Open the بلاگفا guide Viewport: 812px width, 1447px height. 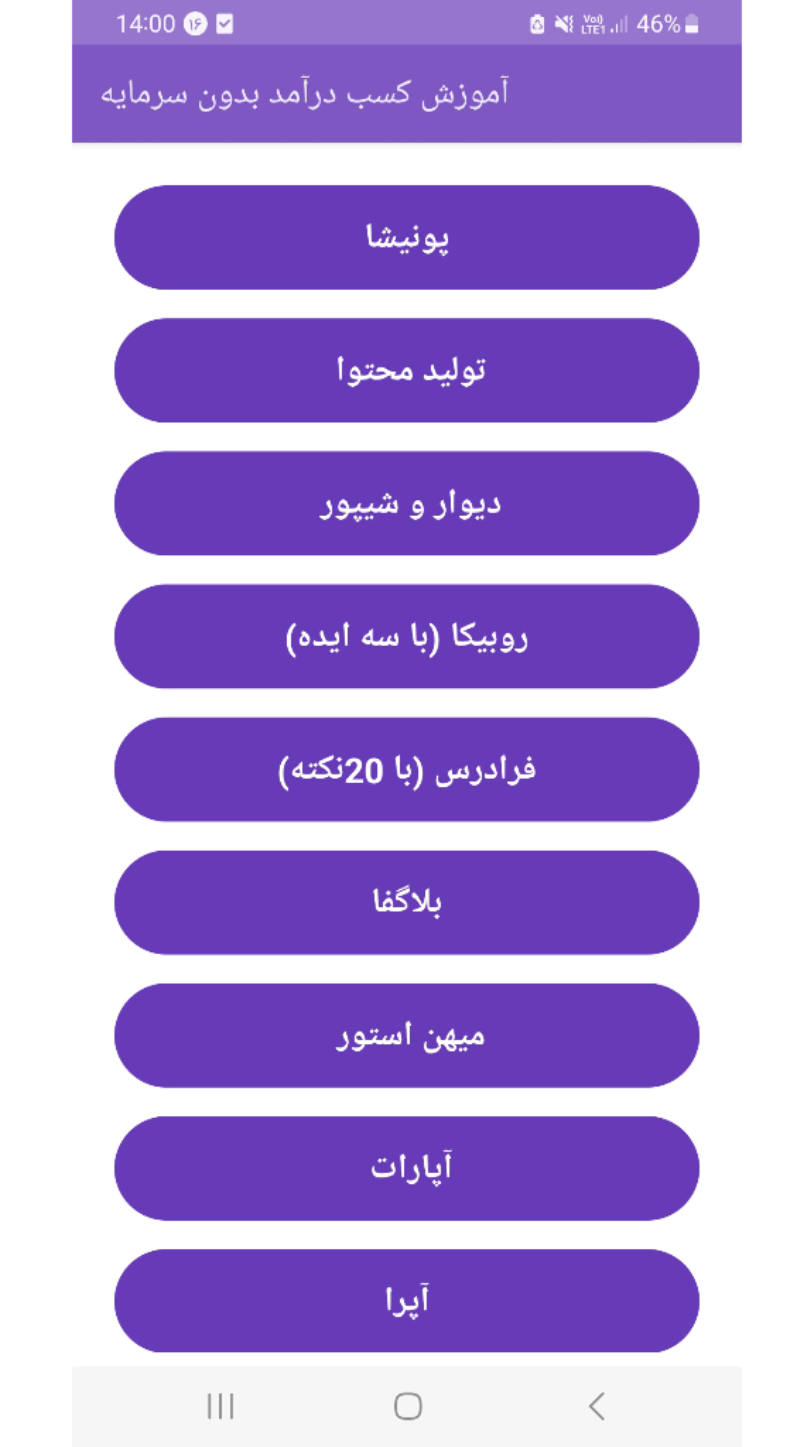(406, 903)
